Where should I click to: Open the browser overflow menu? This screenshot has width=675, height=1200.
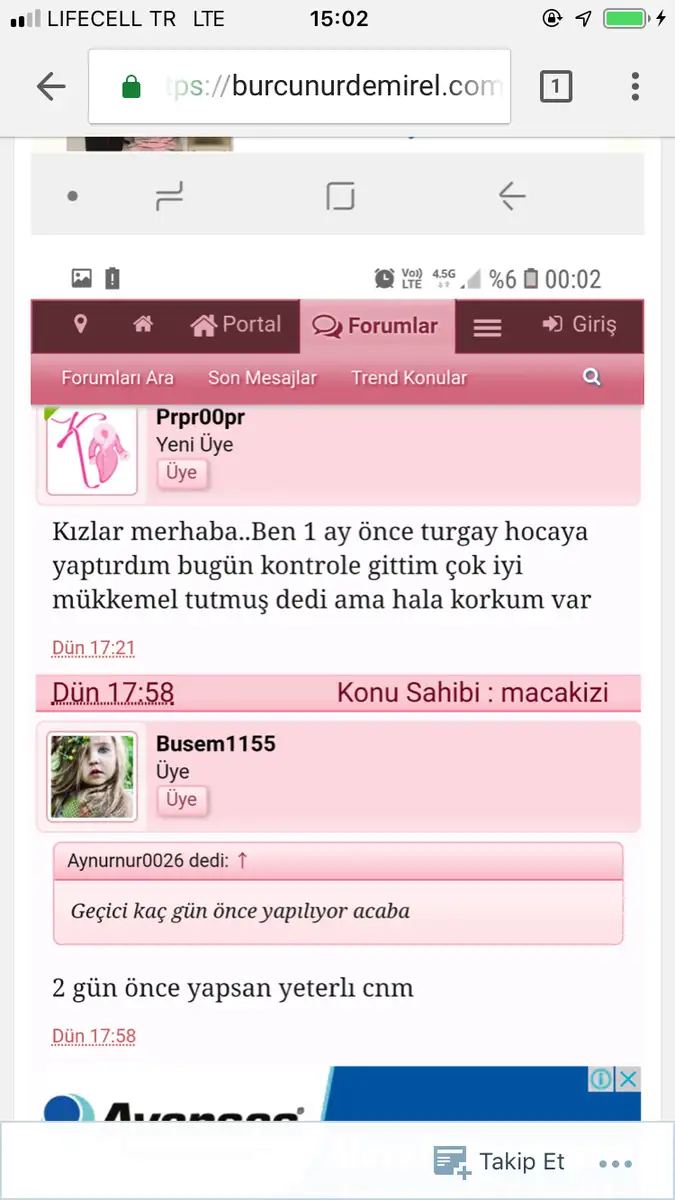coord(635,87)
